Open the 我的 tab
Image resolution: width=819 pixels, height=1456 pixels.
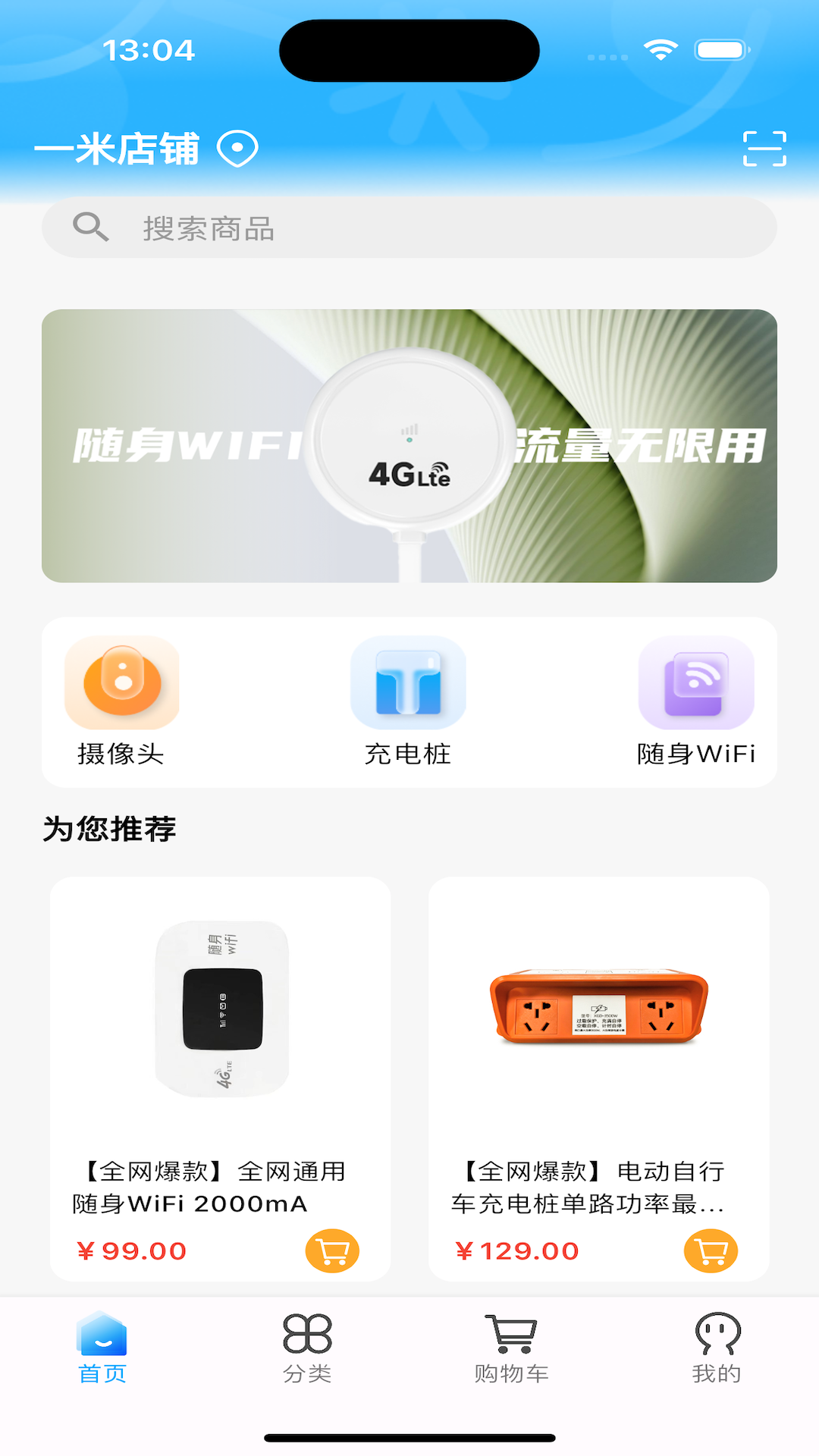(717, 1348)
